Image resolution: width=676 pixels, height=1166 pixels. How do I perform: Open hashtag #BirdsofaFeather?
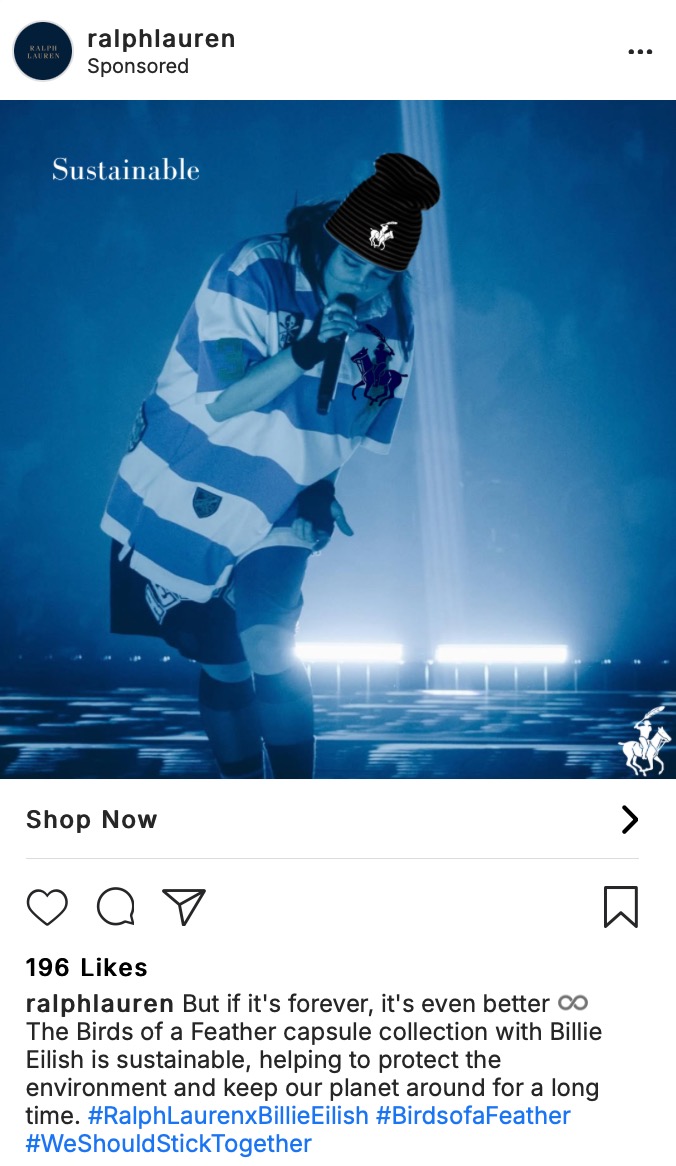[x=473, y=1116]
